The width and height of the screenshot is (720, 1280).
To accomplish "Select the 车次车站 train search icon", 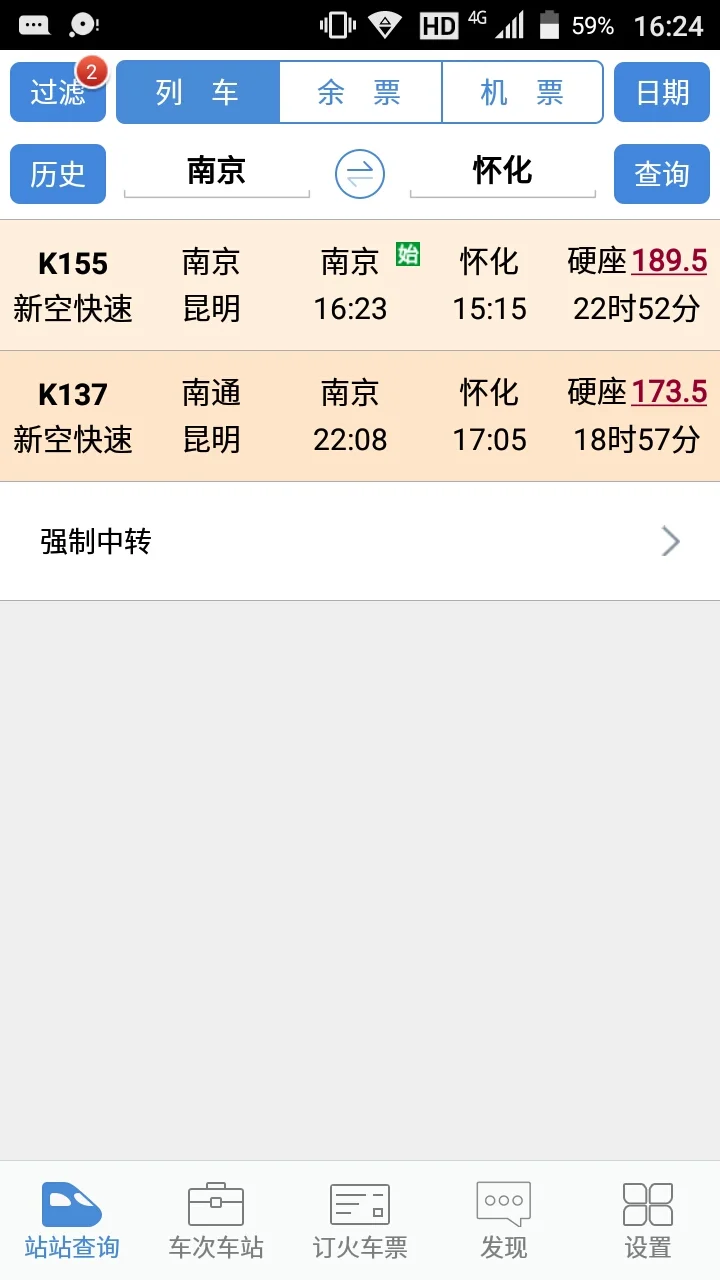I will tap(214, 1218).
